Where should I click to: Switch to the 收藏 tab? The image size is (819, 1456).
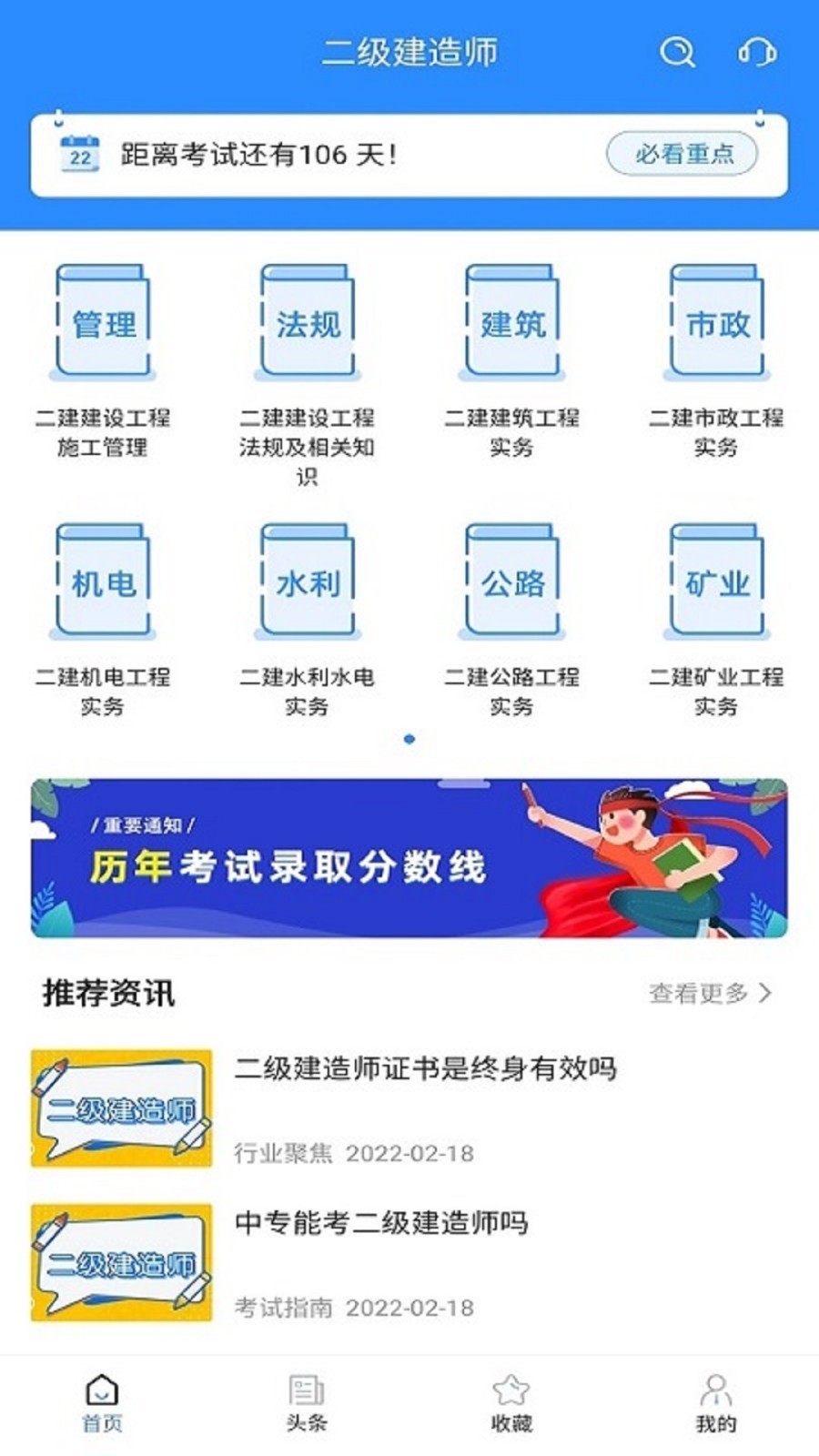[511, 1402]
